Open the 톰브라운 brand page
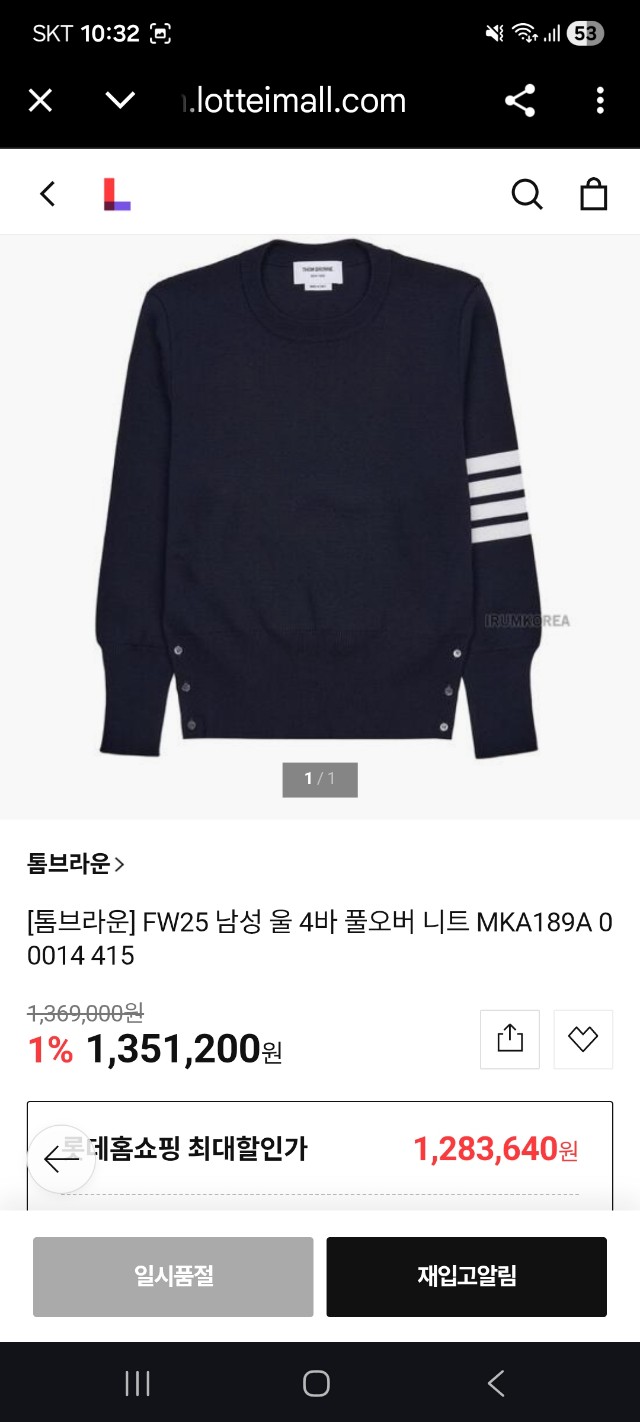Image resolution: width=640 pixels, height=1422 pixels. point(76,864)
